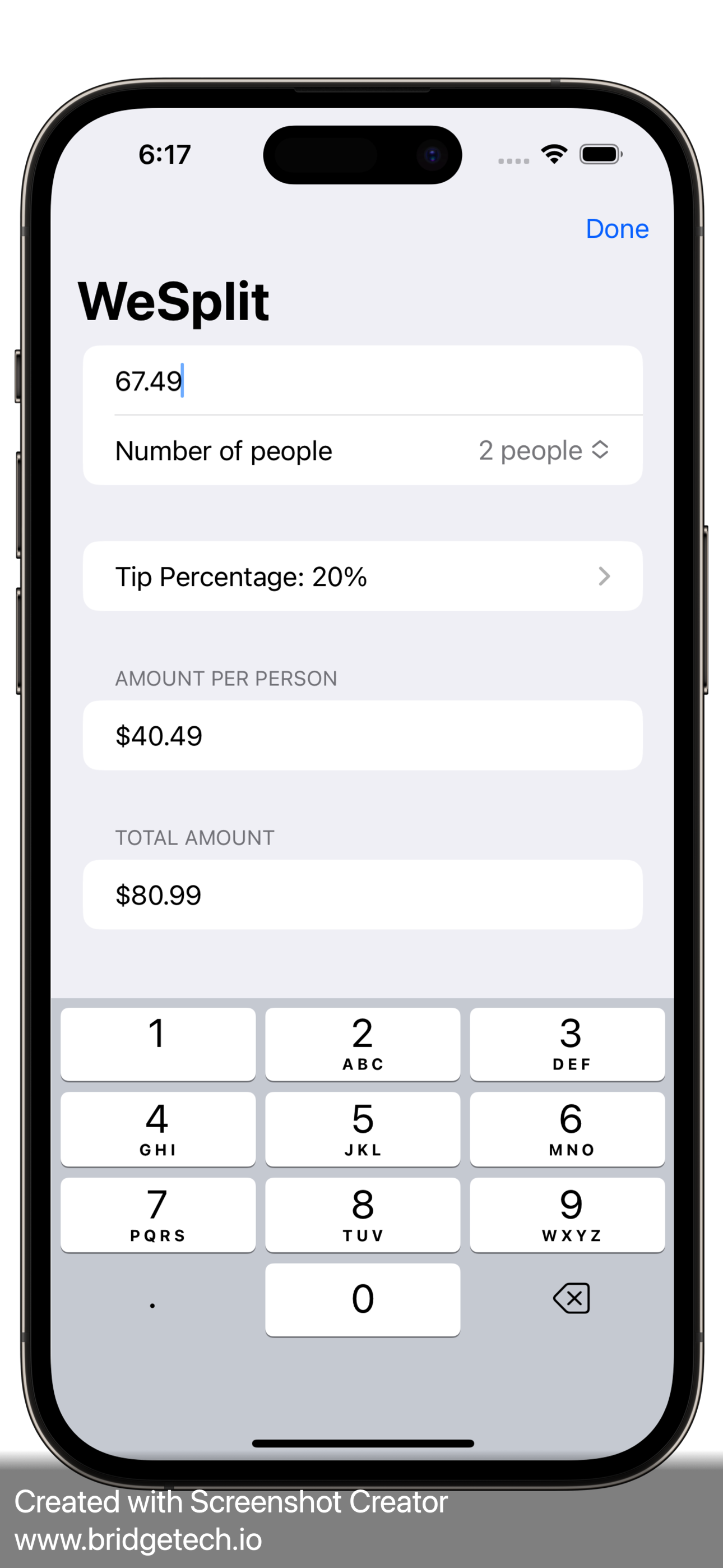Enter the decimal point key
723x1568 pixels.
pyautogui.click(x=157, y=1299)
